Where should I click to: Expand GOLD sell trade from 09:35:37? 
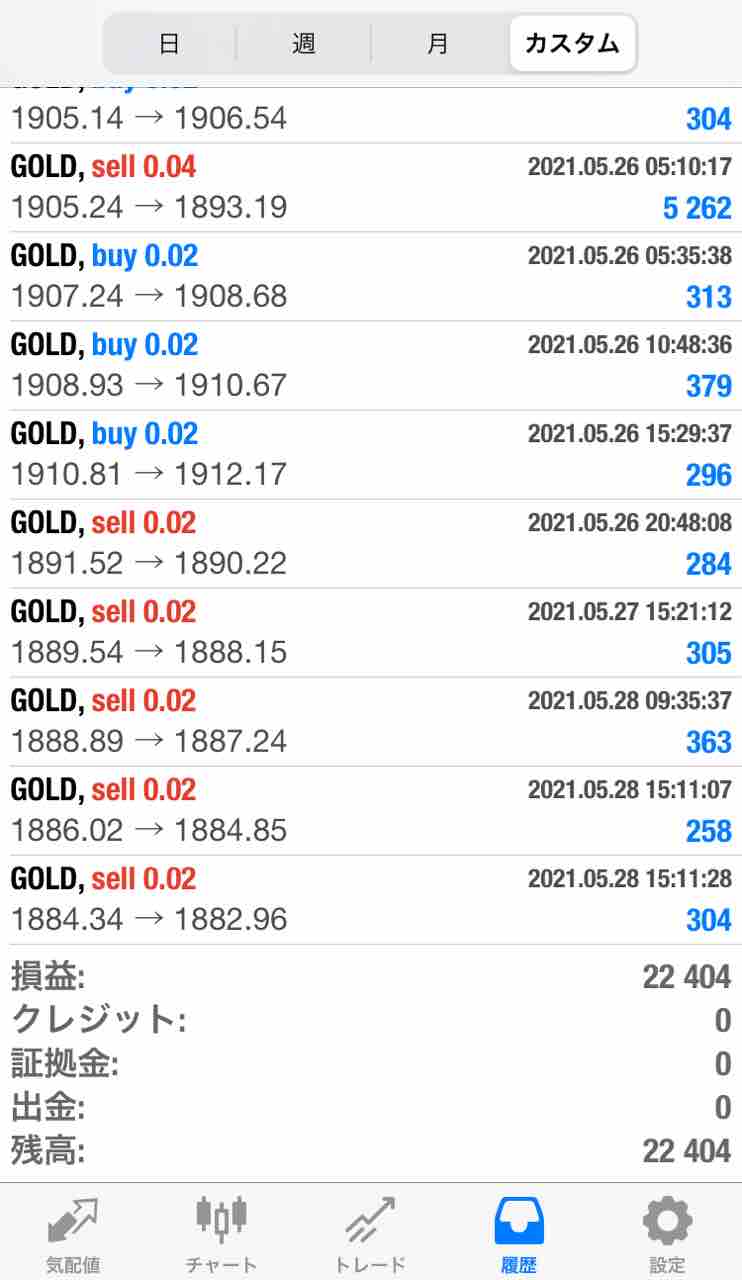371,722
